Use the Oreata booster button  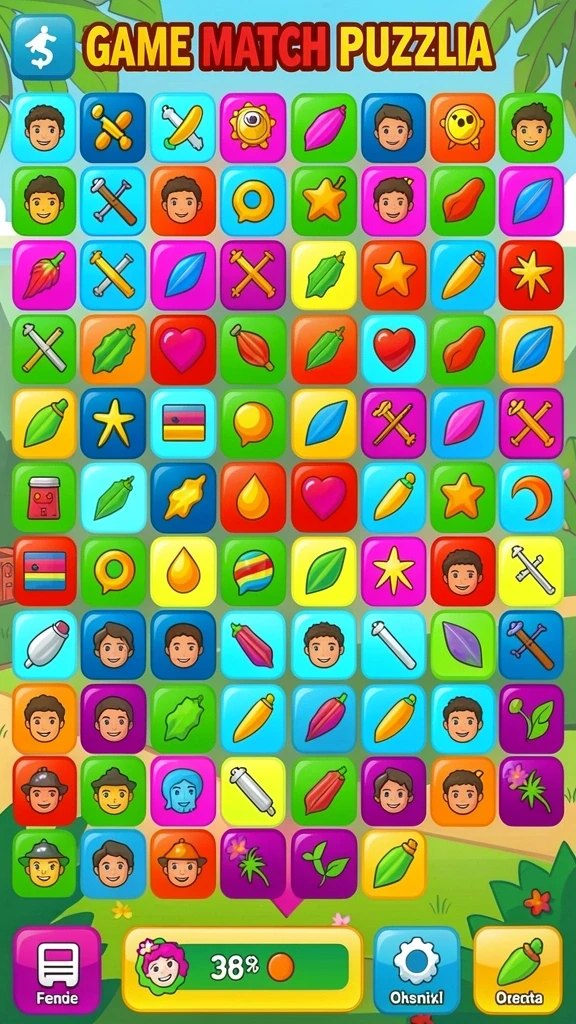point(518,970)
